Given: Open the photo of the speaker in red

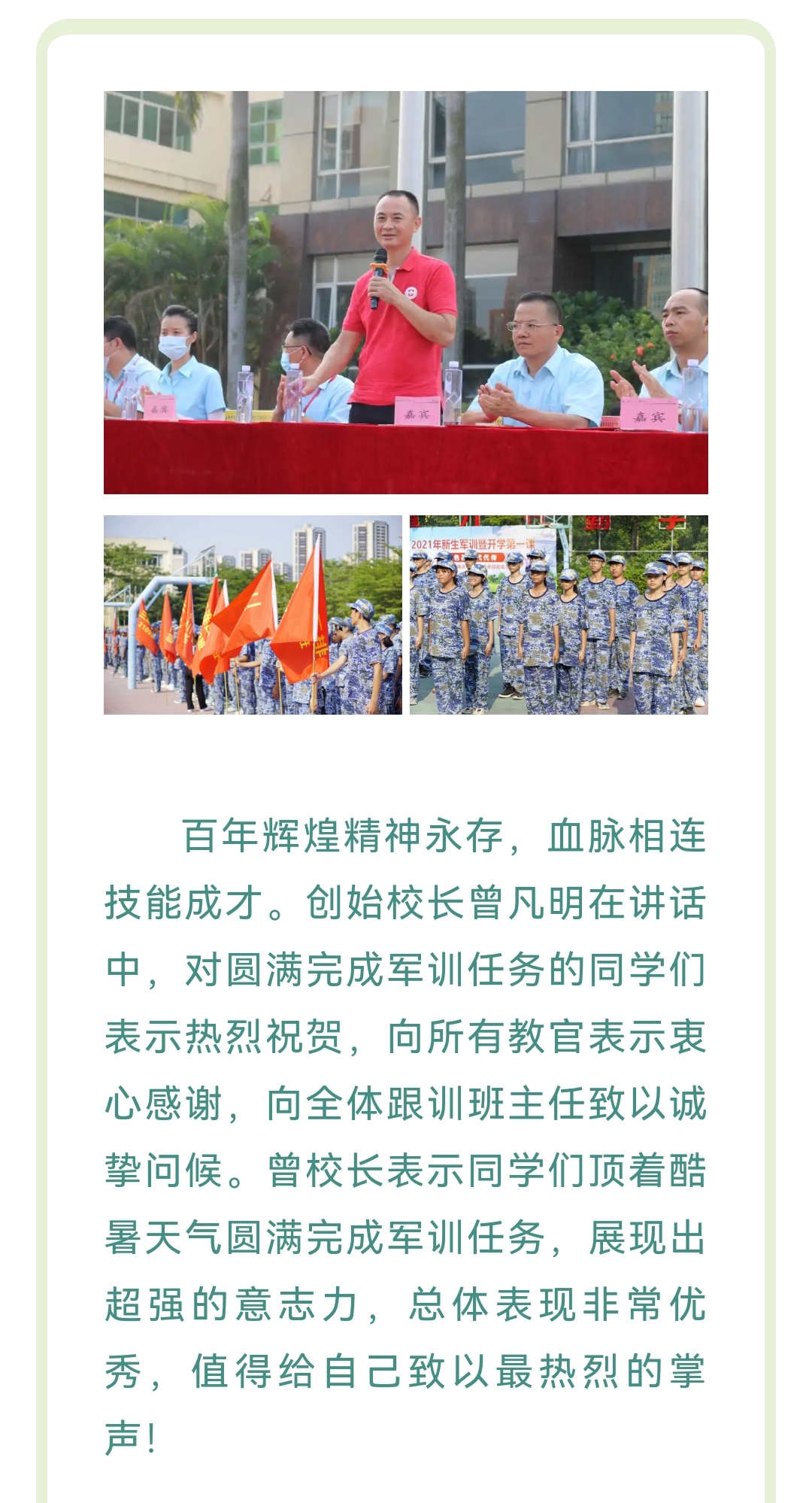Looking at the screenshot, I should pos(406,292).
